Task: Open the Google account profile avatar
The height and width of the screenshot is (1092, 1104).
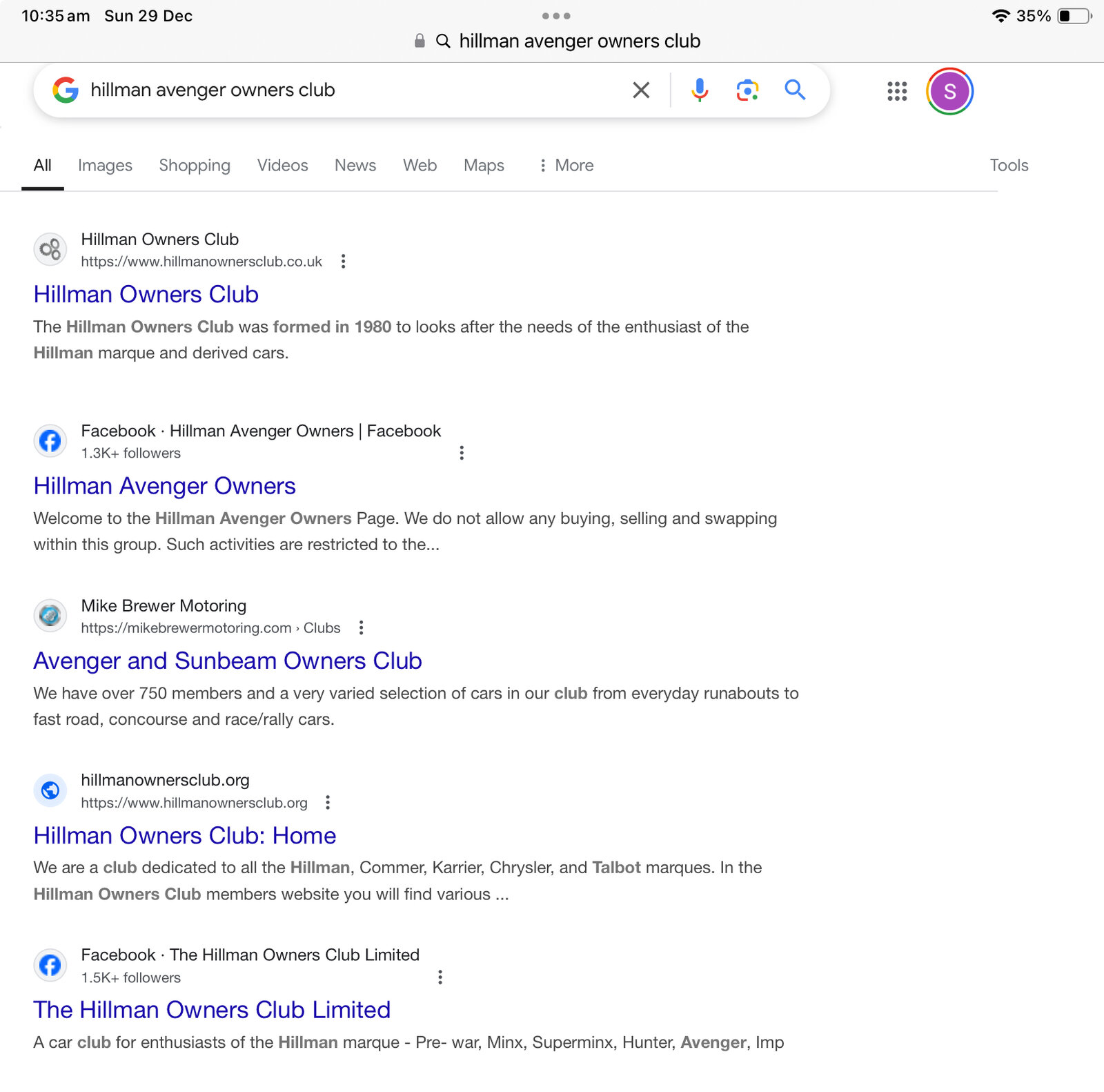Action: pyautogui.click(x=949, y=91)
